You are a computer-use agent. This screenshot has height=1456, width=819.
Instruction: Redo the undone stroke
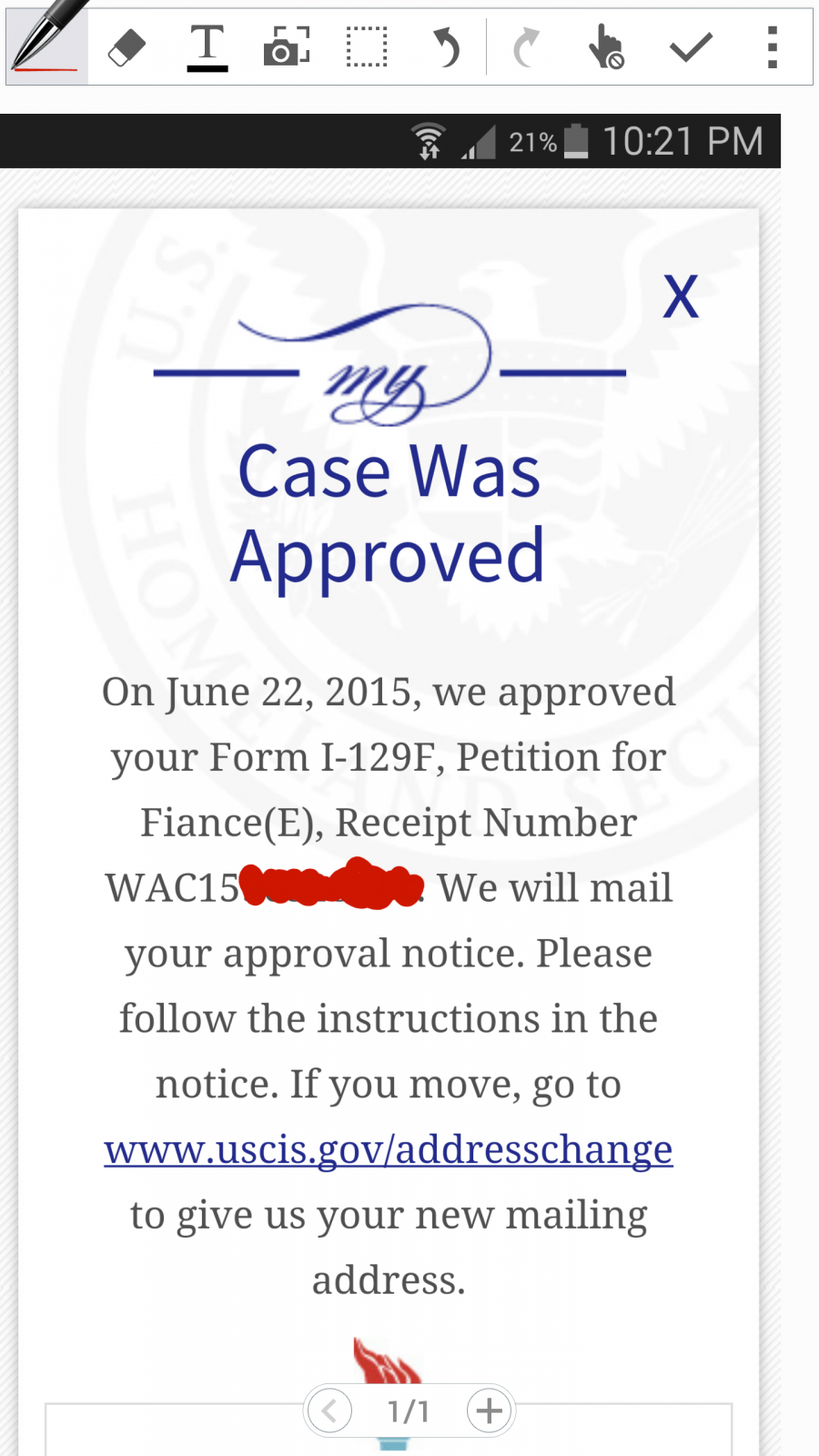[x=526, y=47]
